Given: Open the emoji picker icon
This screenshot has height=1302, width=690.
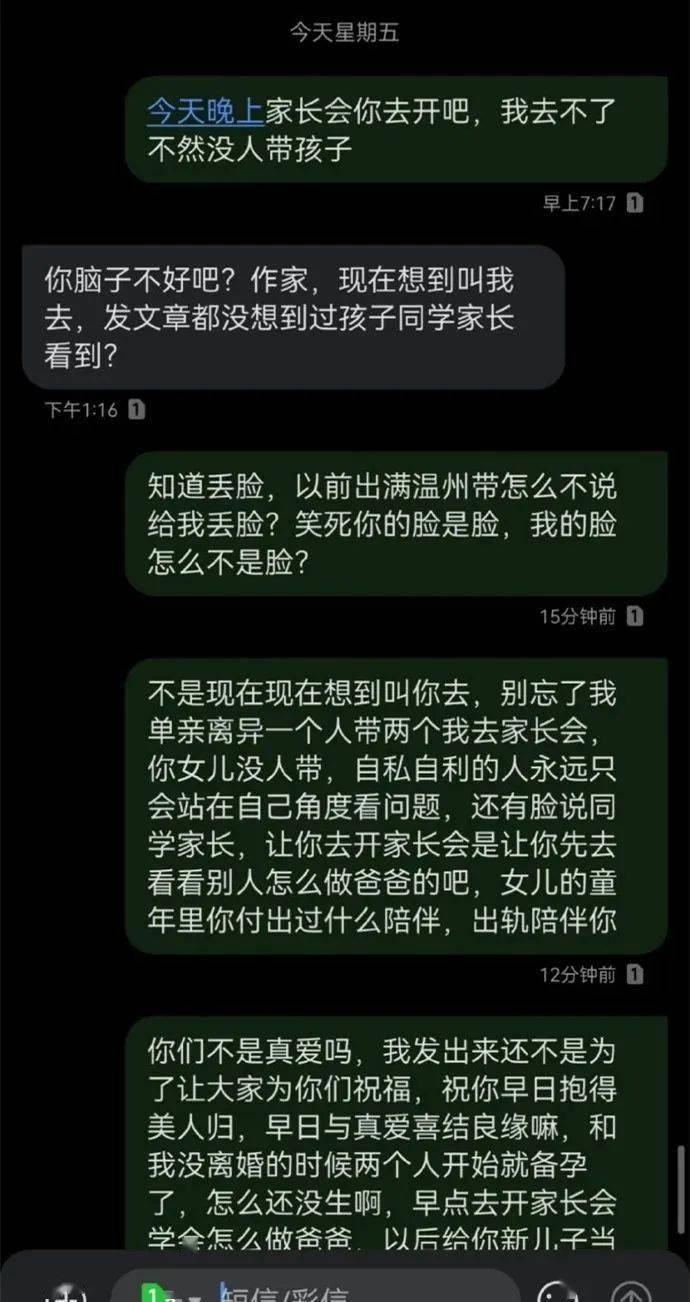Looking at the screenshot, I should point(558,1294).
